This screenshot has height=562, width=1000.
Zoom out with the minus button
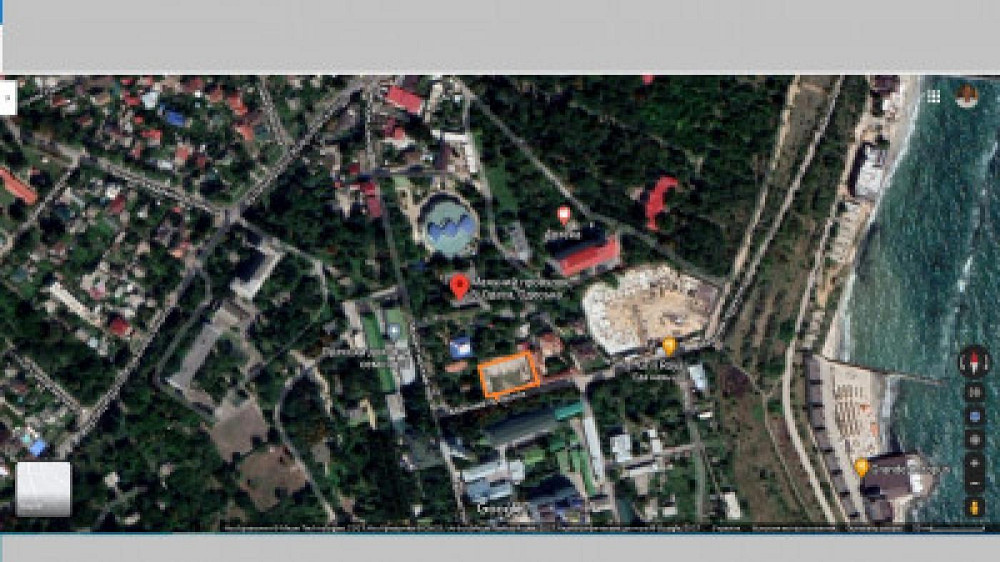point(974,484)
